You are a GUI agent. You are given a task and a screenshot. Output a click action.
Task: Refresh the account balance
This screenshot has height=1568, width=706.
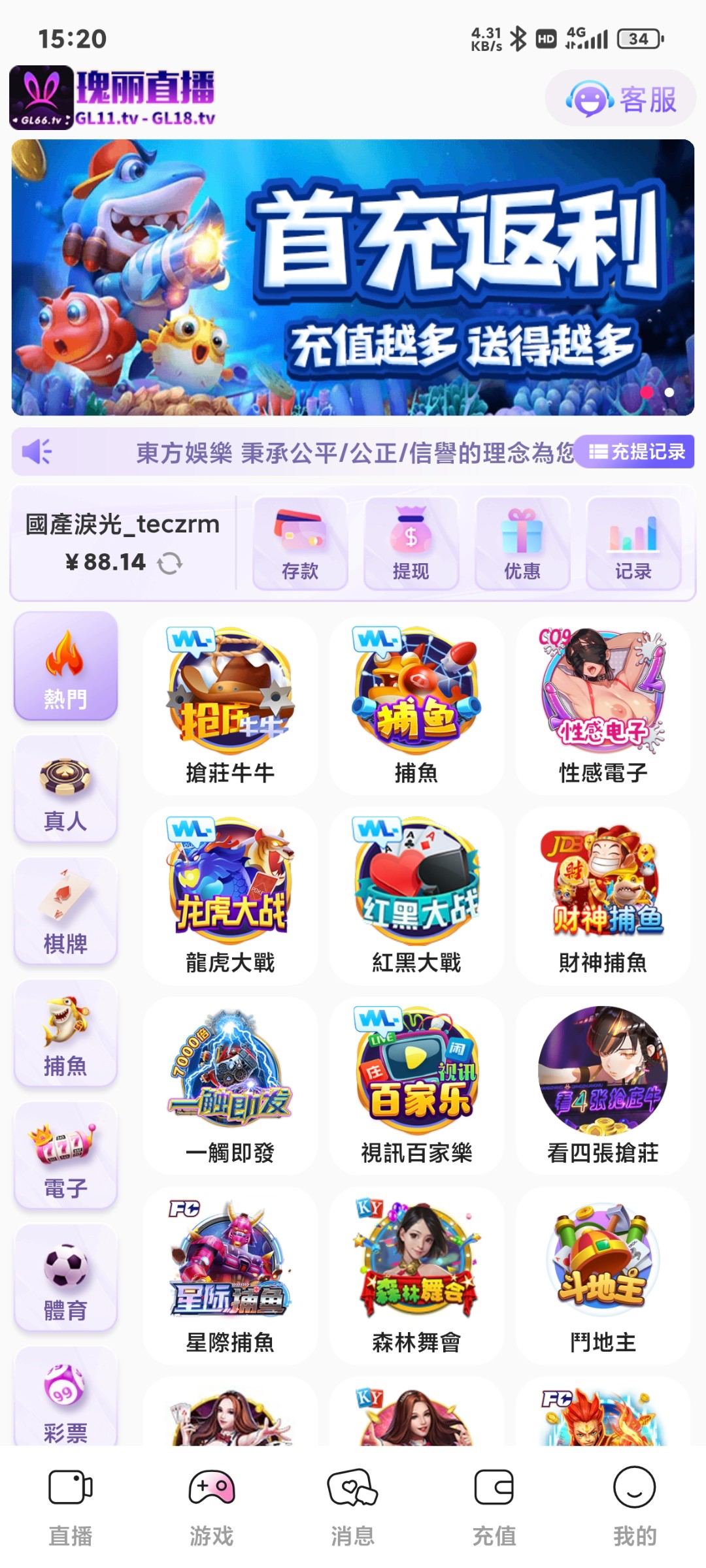(x=170, y=563)
